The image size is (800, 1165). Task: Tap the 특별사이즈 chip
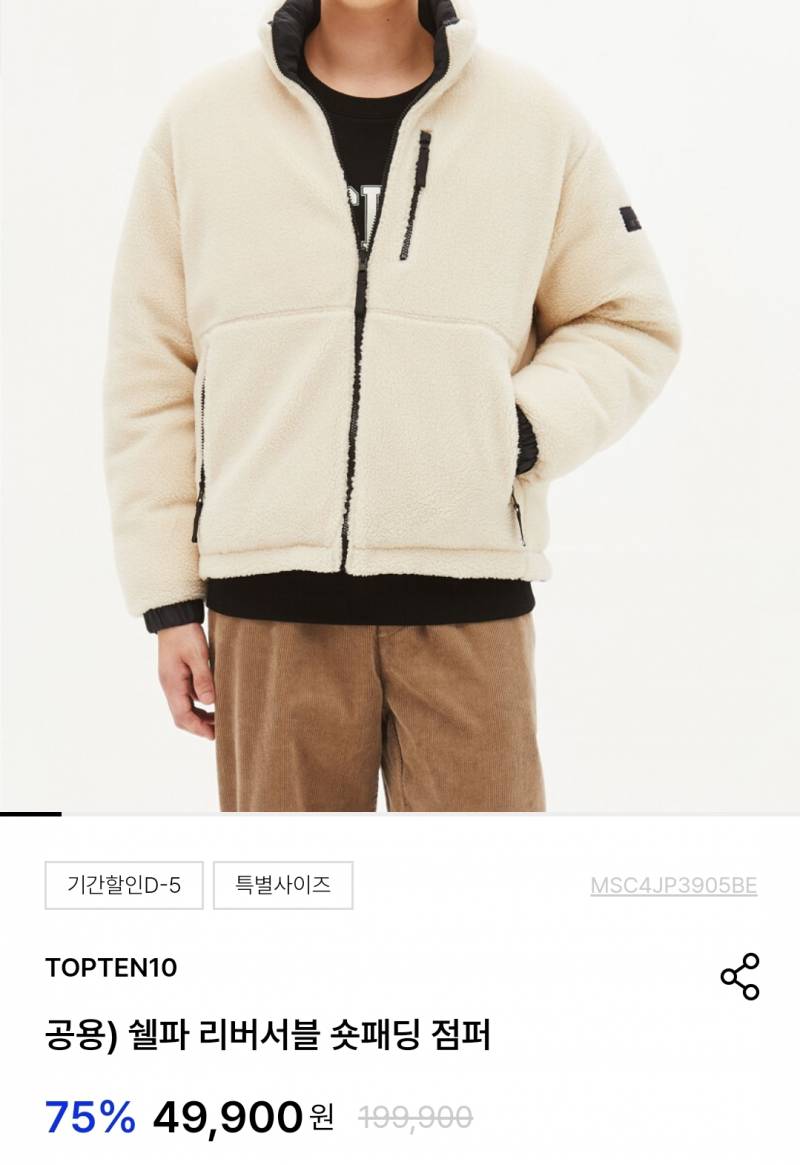[x=283, y=885]
